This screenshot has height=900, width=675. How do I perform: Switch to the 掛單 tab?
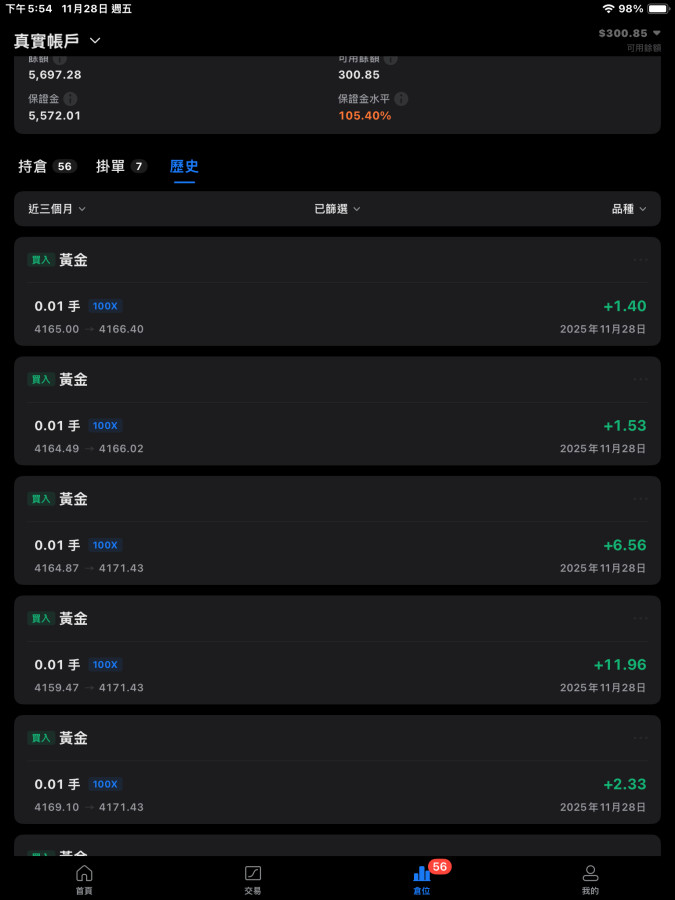[x=121, y=167]
